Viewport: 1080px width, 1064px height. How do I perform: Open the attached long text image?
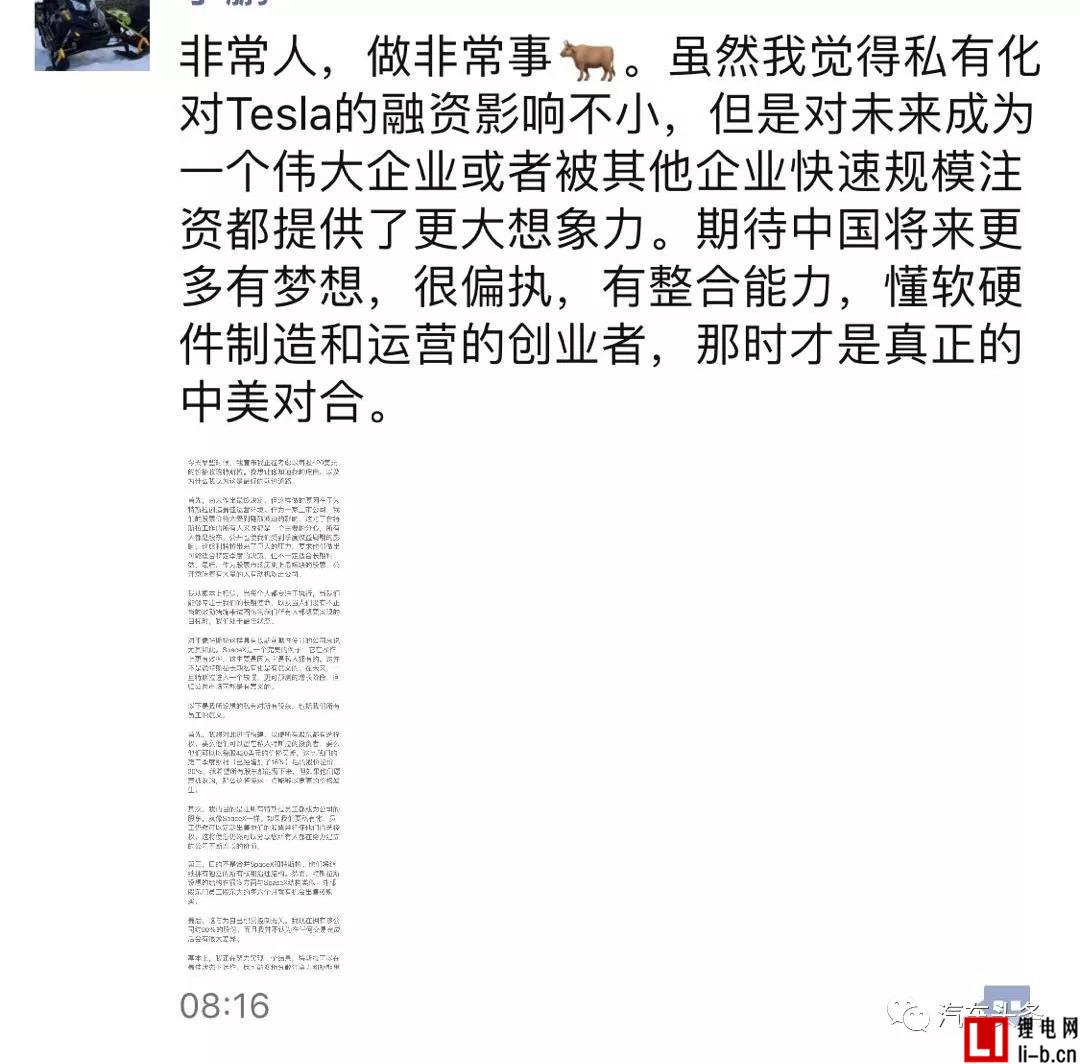pos(263,712)
